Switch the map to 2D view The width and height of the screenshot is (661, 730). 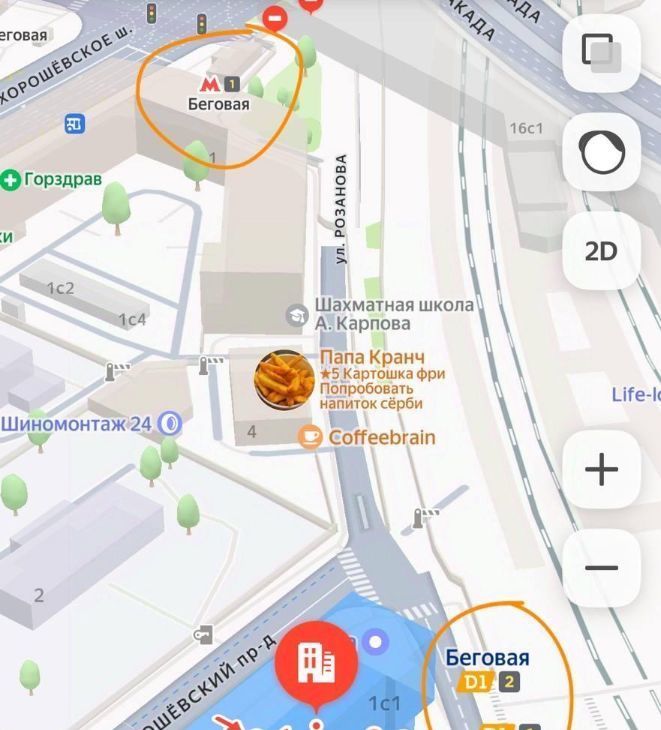pyautogui.click(x=601, y=251)
